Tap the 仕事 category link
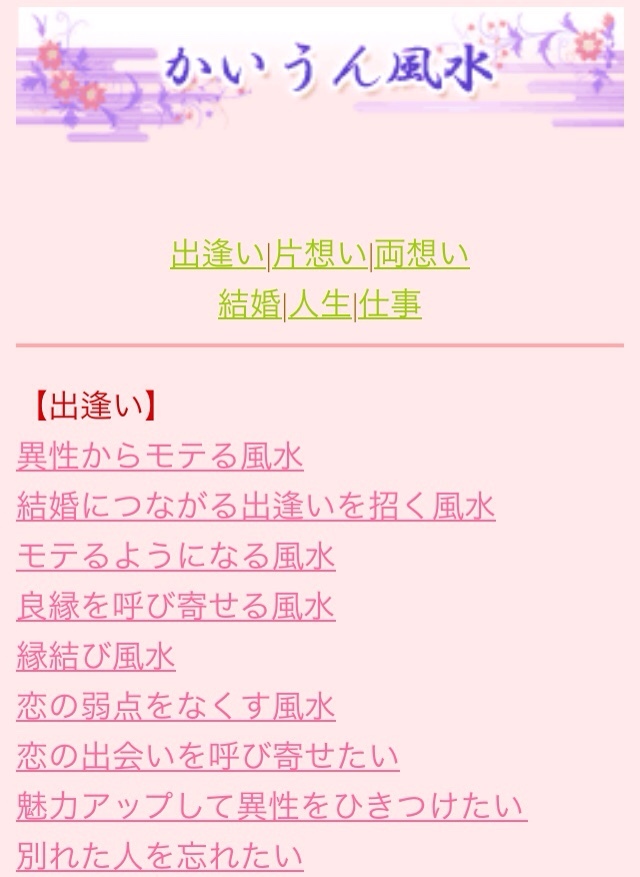 tap(389, 305)
